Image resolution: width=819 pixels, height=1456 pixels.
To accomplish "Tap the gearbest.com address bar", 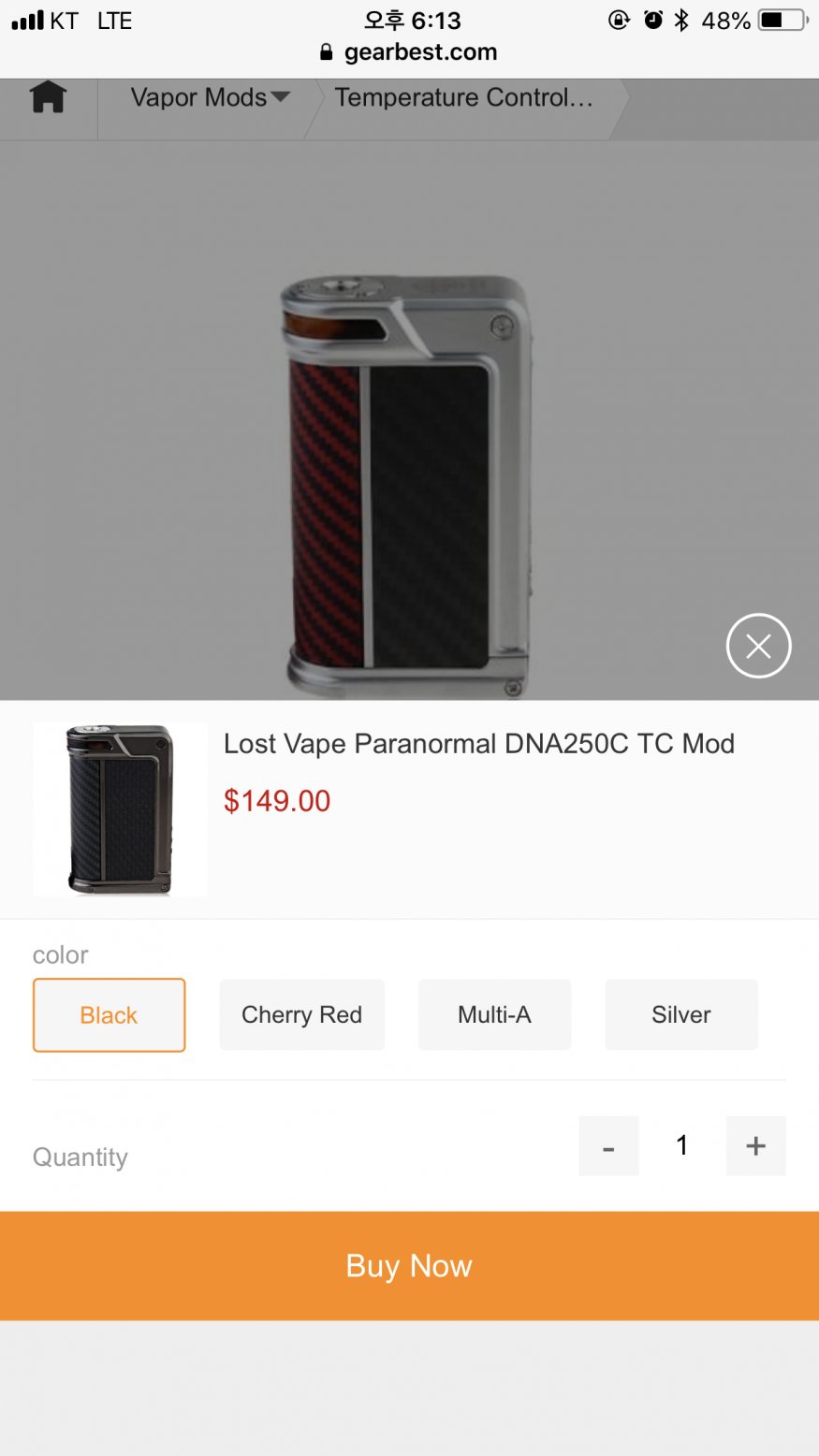I will tap(409, 52).
